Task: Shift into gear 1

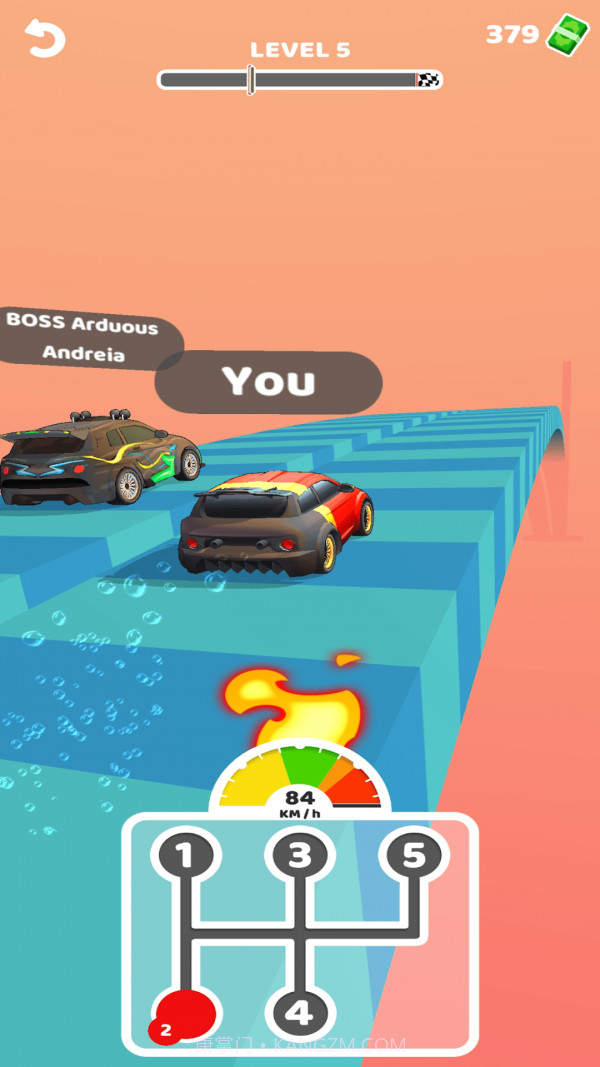Action: click(185, 856)
